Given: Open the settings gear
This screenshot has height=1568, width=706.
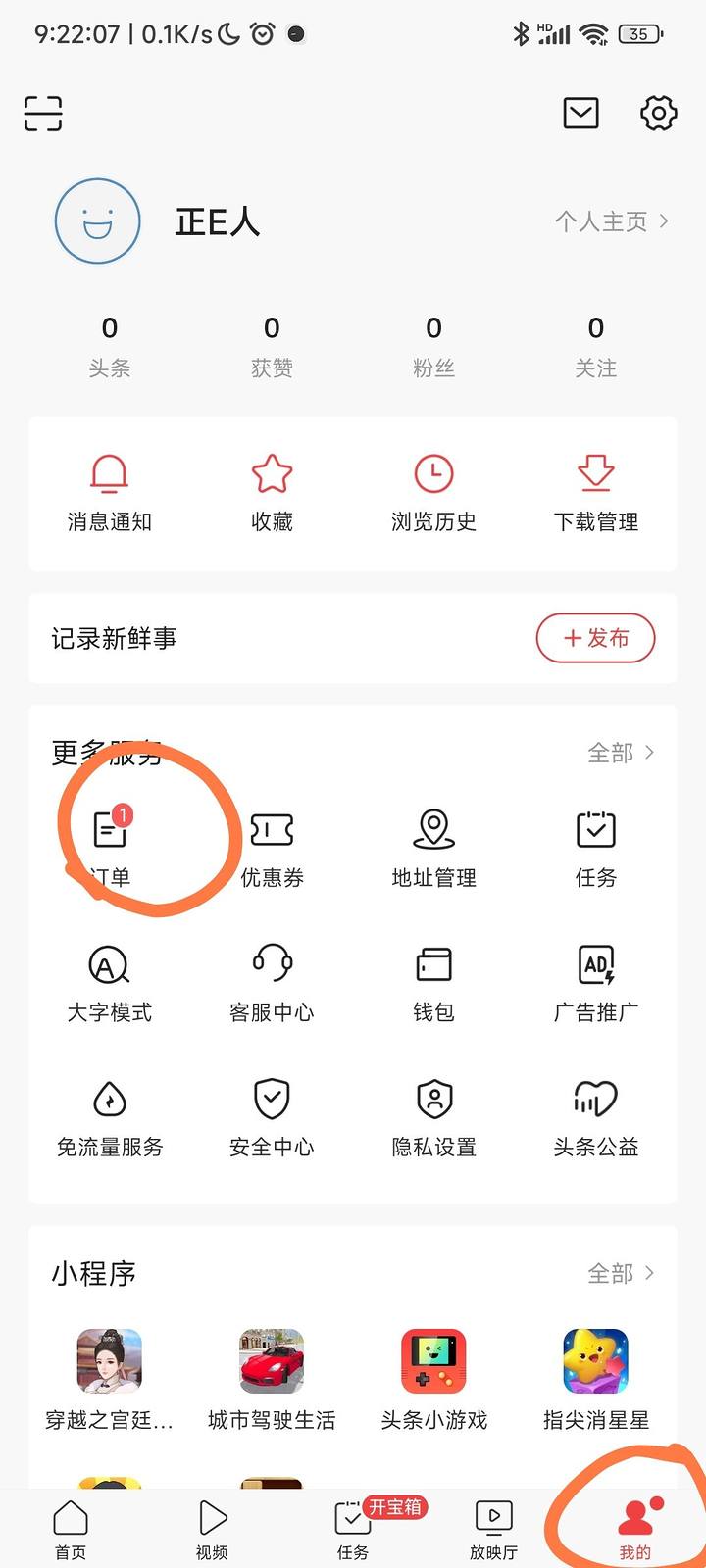Looking at the screenshot, I should pos(658,113).
